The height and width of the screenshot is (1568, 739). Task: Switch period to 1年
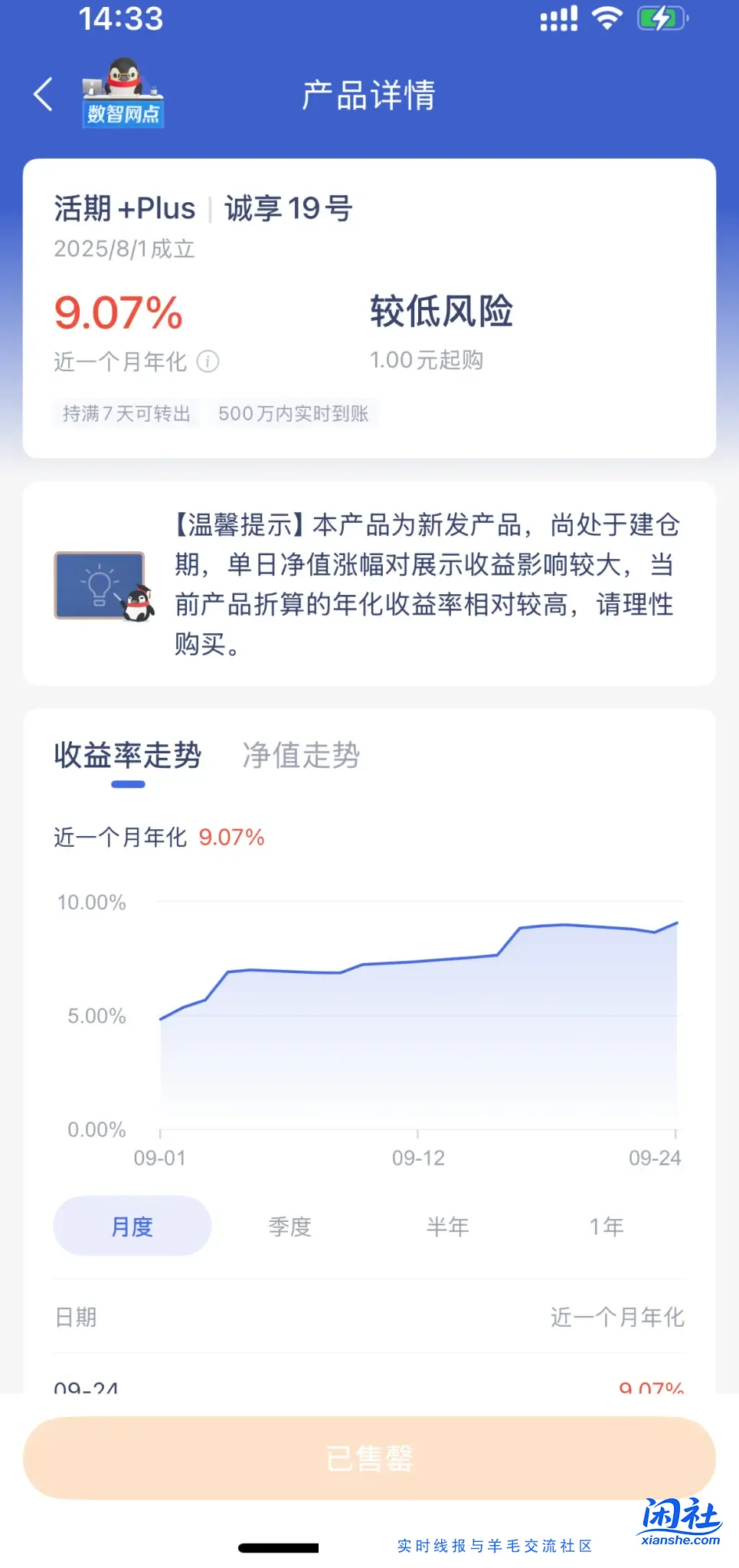click(x=607, y=1226)
